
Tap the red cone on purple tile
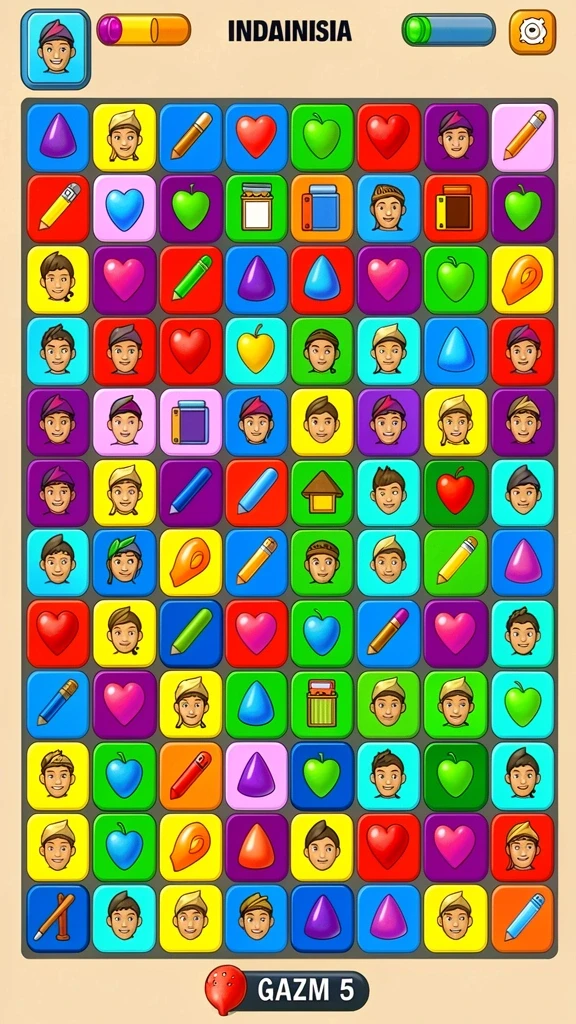coord(256,846)
